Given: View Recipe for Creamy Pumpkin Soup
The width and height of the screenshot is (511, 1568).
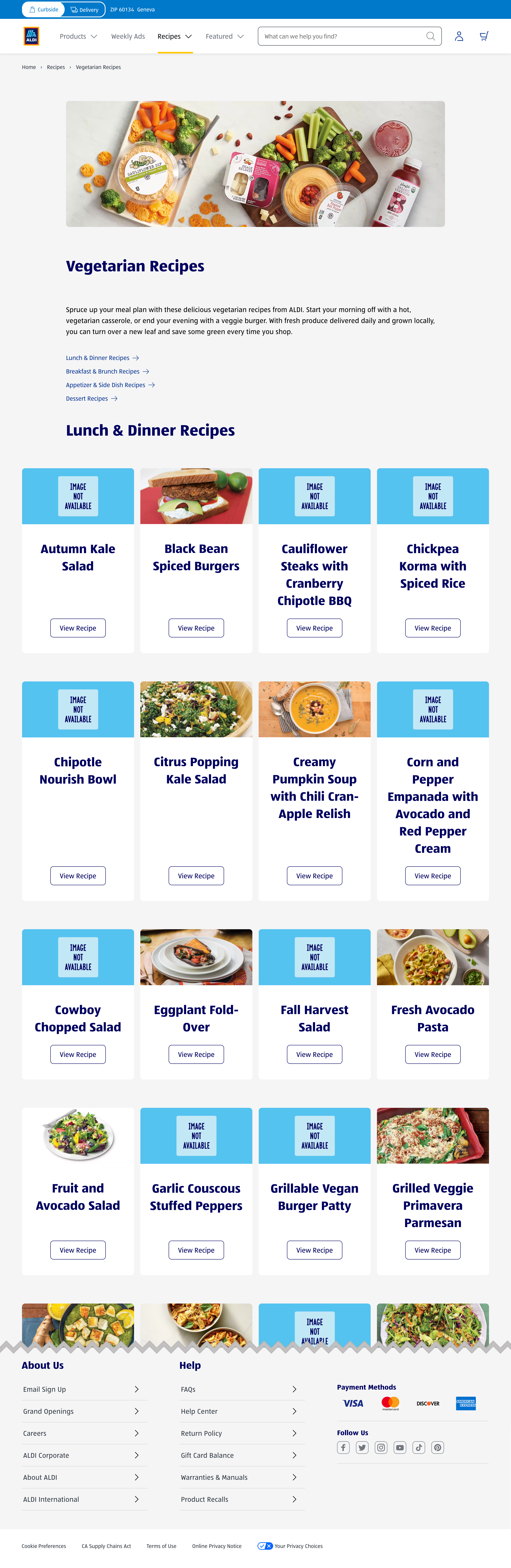Looking at the screenshot, I should (x=314, y=876).
